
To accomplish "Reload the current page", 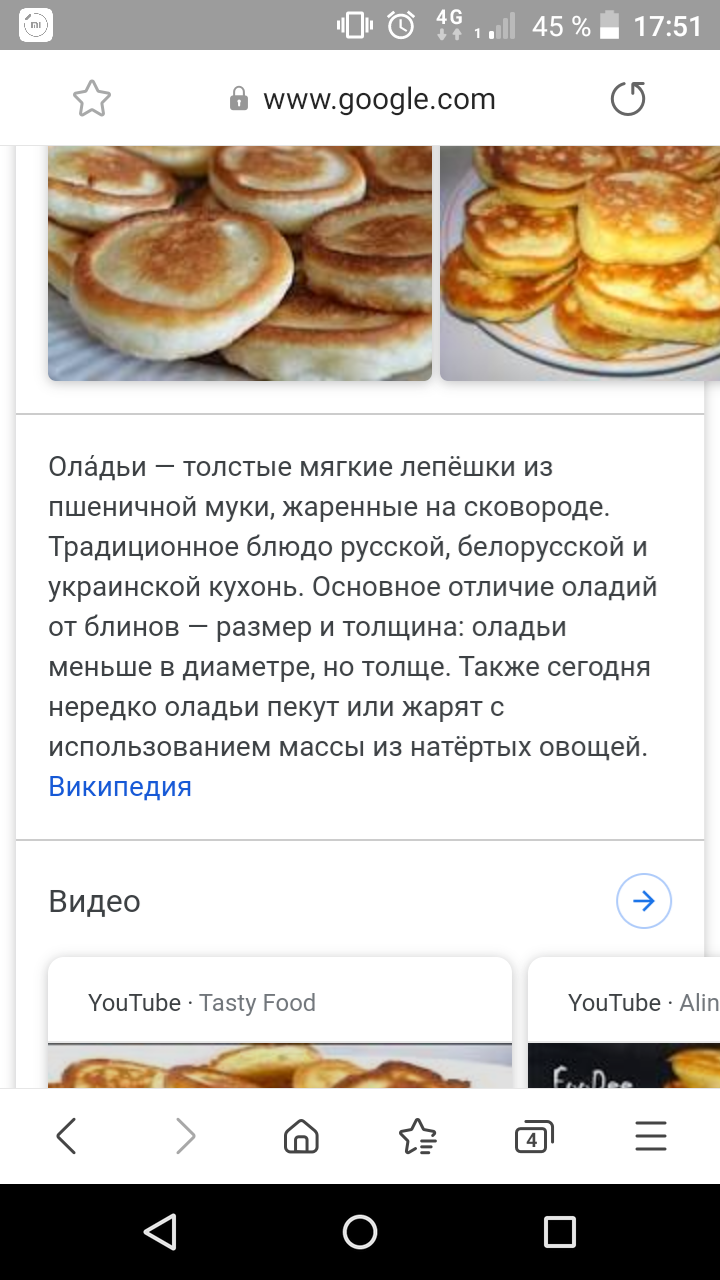I will (628, 99).
